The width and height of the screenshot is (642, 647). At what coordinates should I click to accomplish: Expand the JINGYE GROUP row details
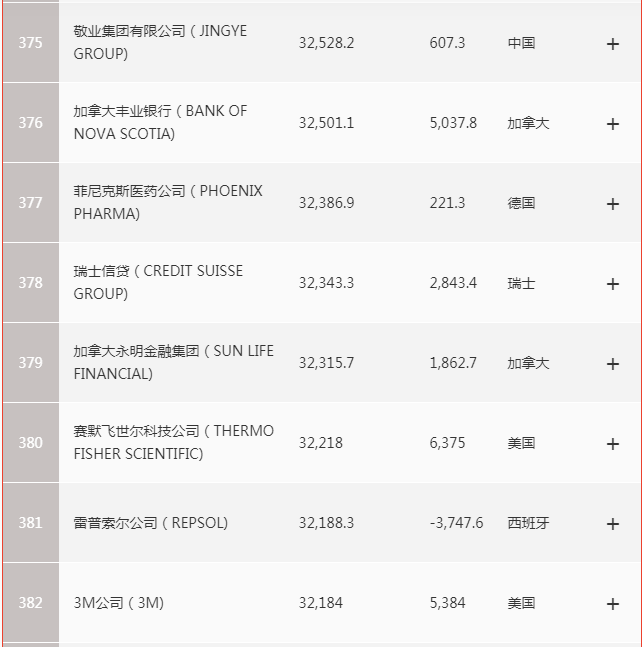613,44
